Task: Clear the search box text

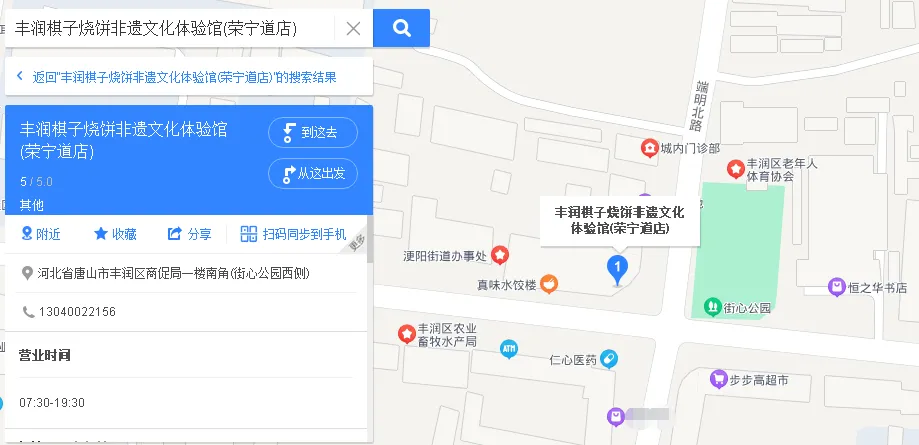Action: (x=353, y=29)
